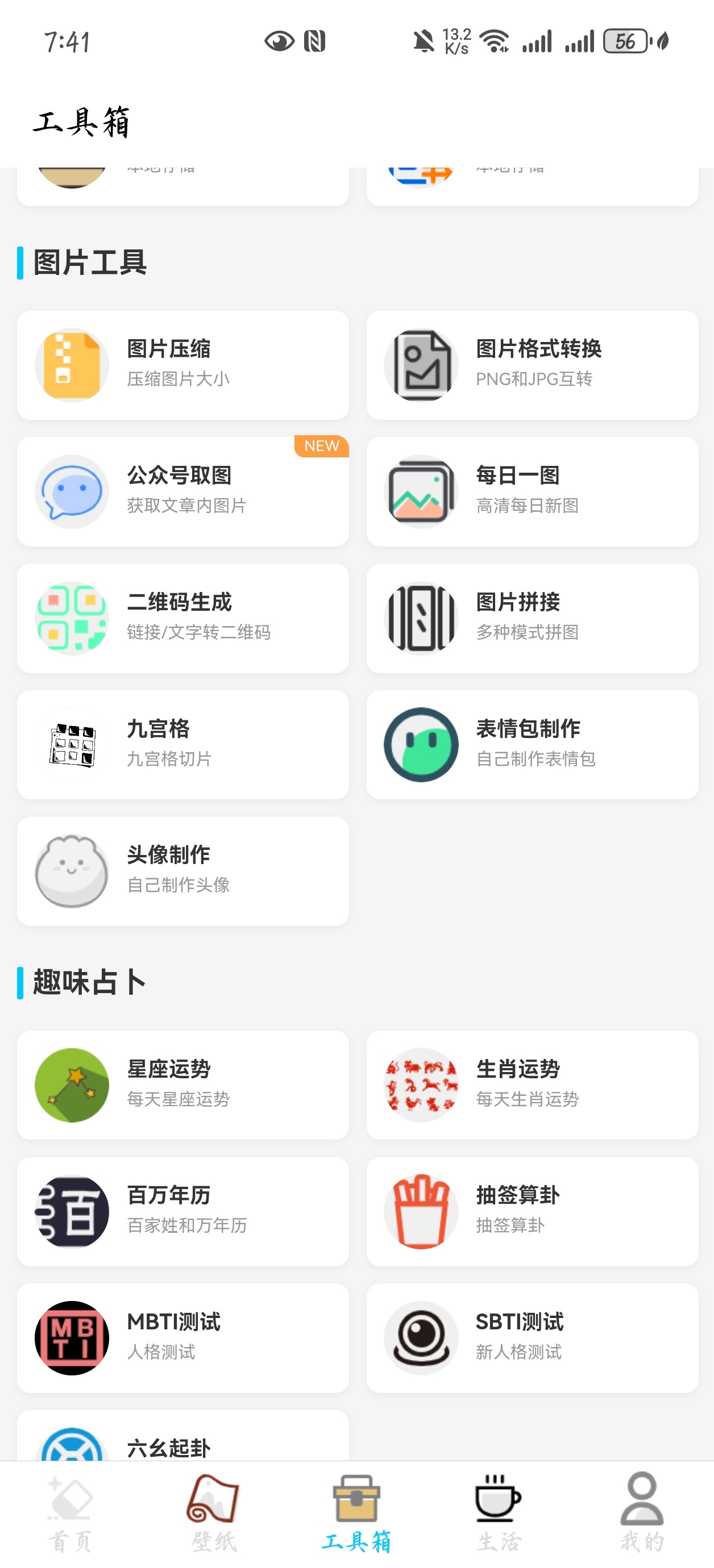Open 表情包制作 meme maker
This screenshot has height=1568, width=714.
tap(533, 744)
